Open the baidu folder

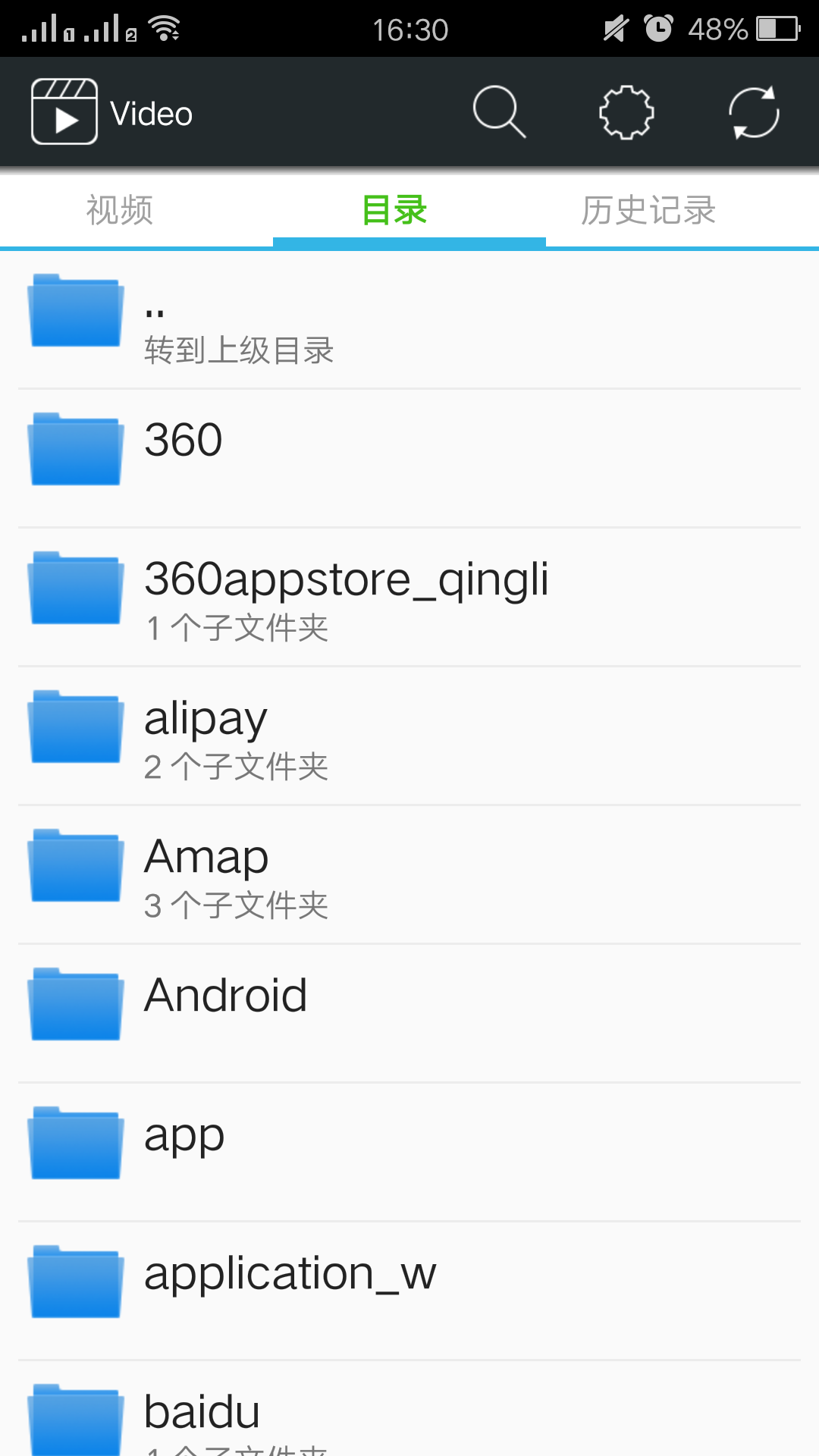[409, 1414]
